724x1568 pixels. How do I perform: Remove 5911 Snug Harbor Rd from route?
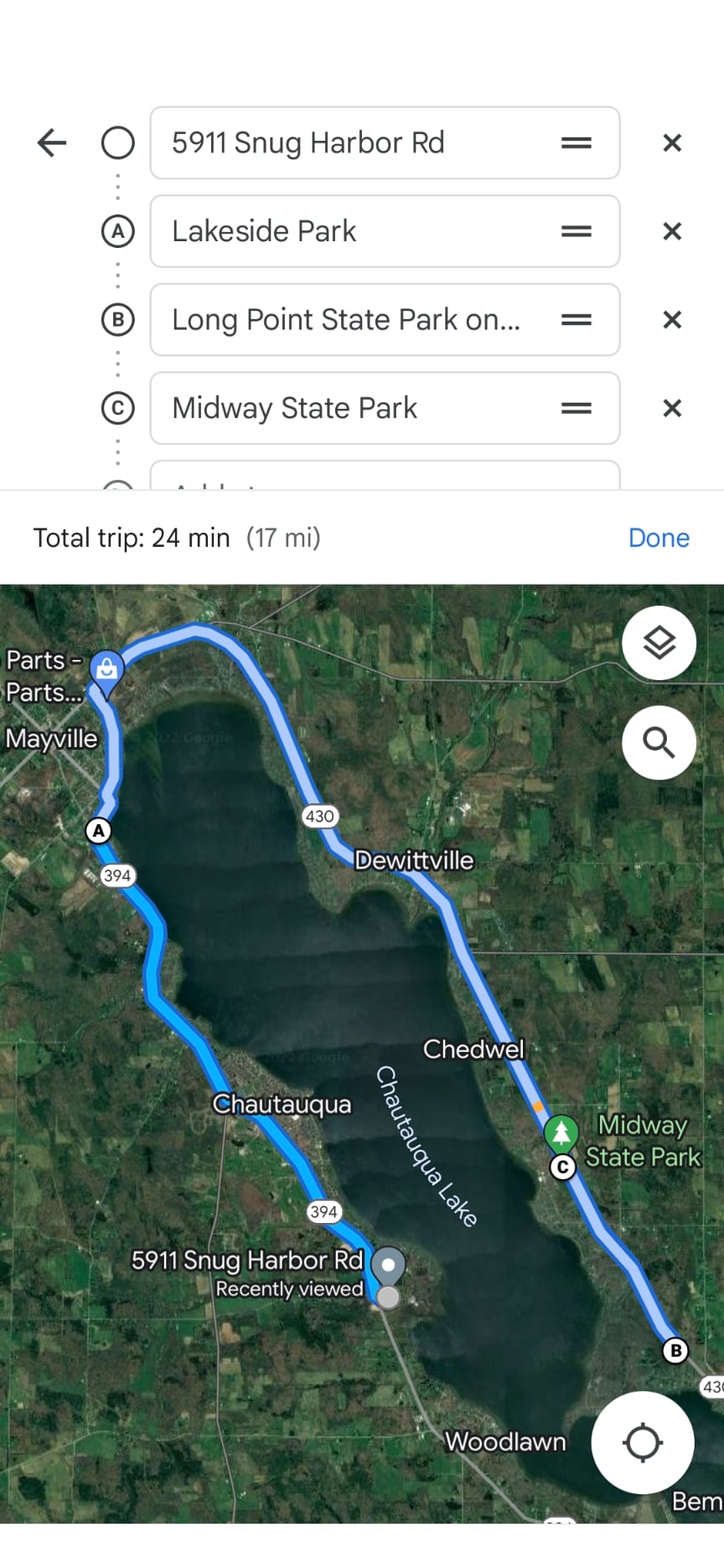672,142
